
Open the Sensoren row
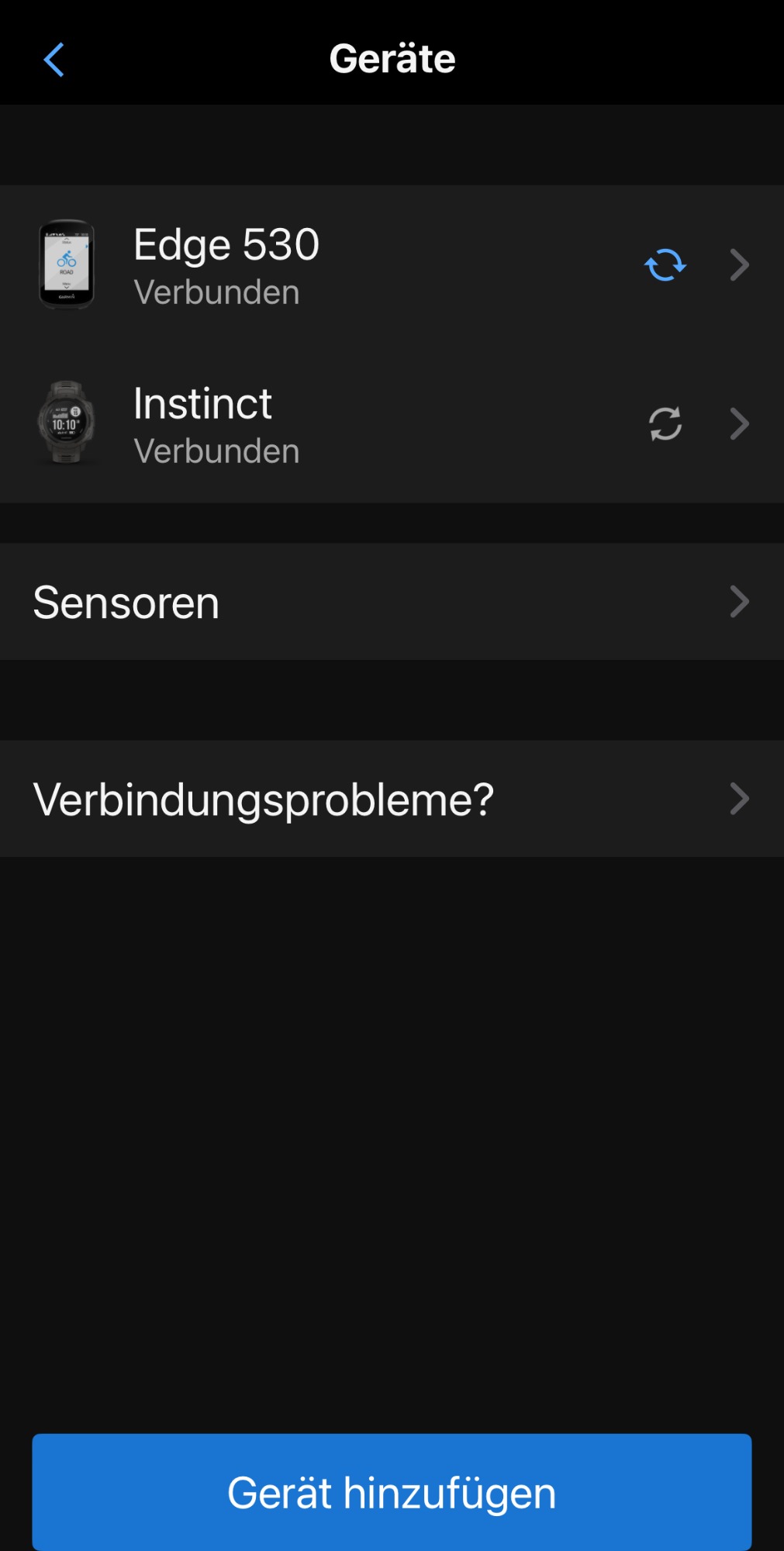392,602
